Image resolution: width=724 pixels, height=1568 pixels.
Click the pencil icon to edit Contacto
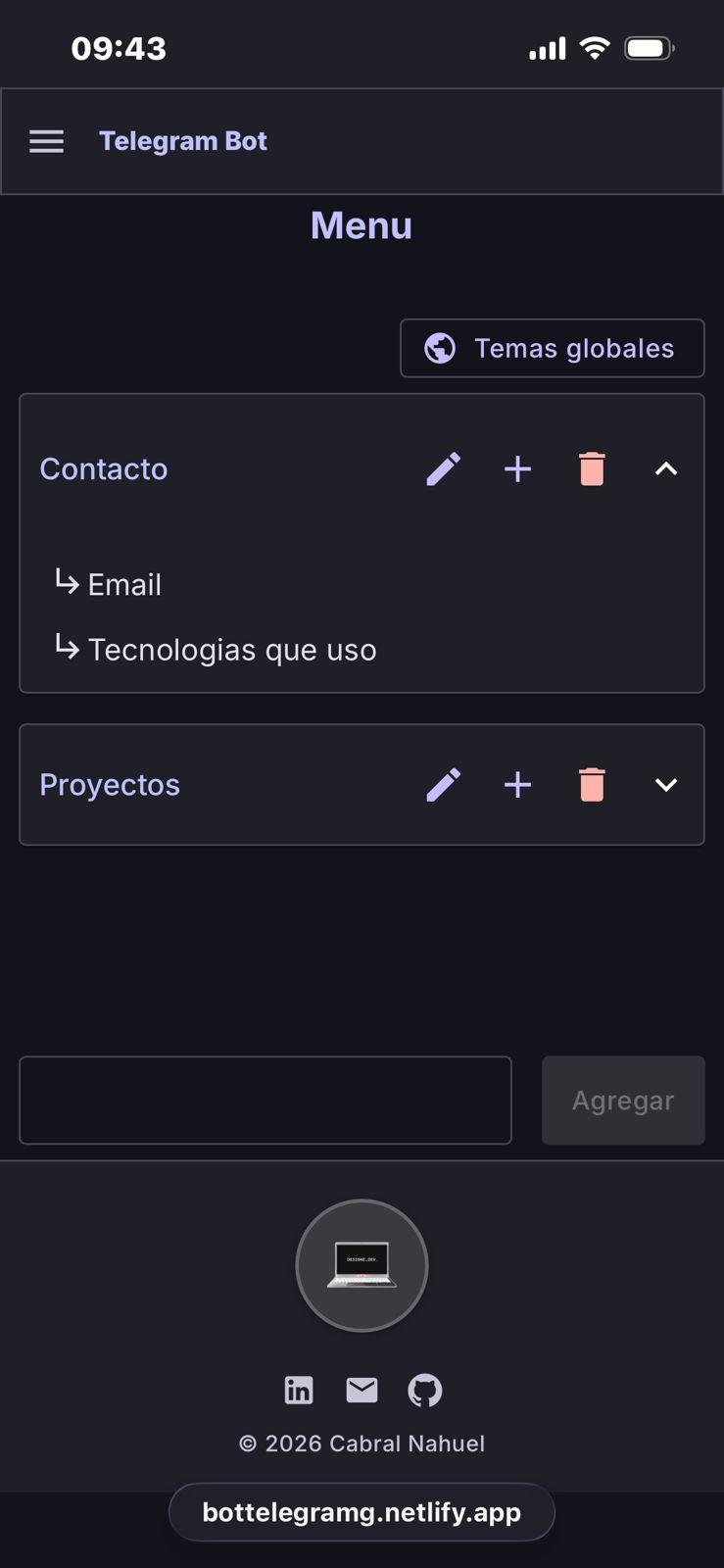point(444,469)
